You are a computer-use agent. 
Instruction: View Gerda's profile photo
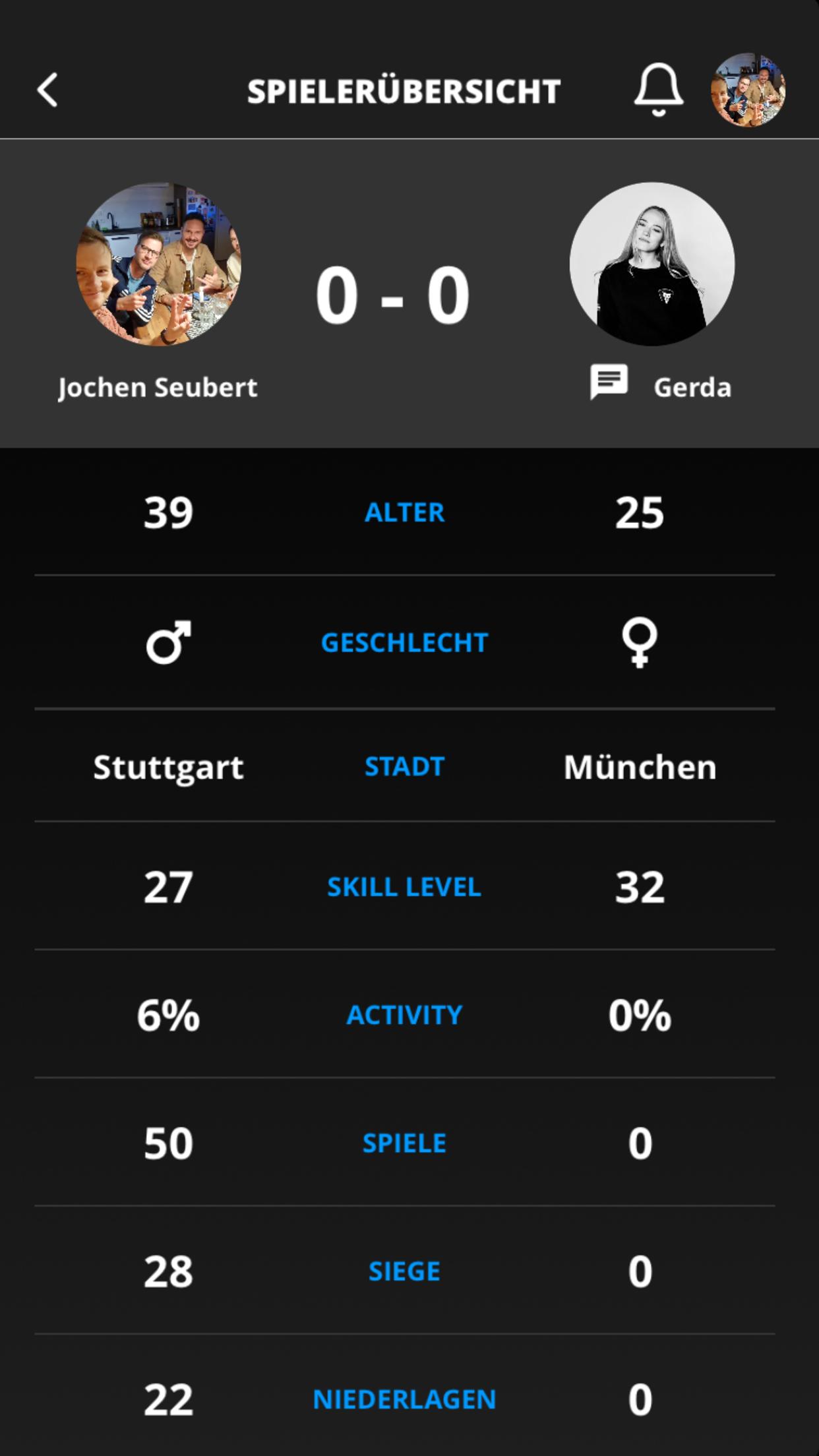652,264
